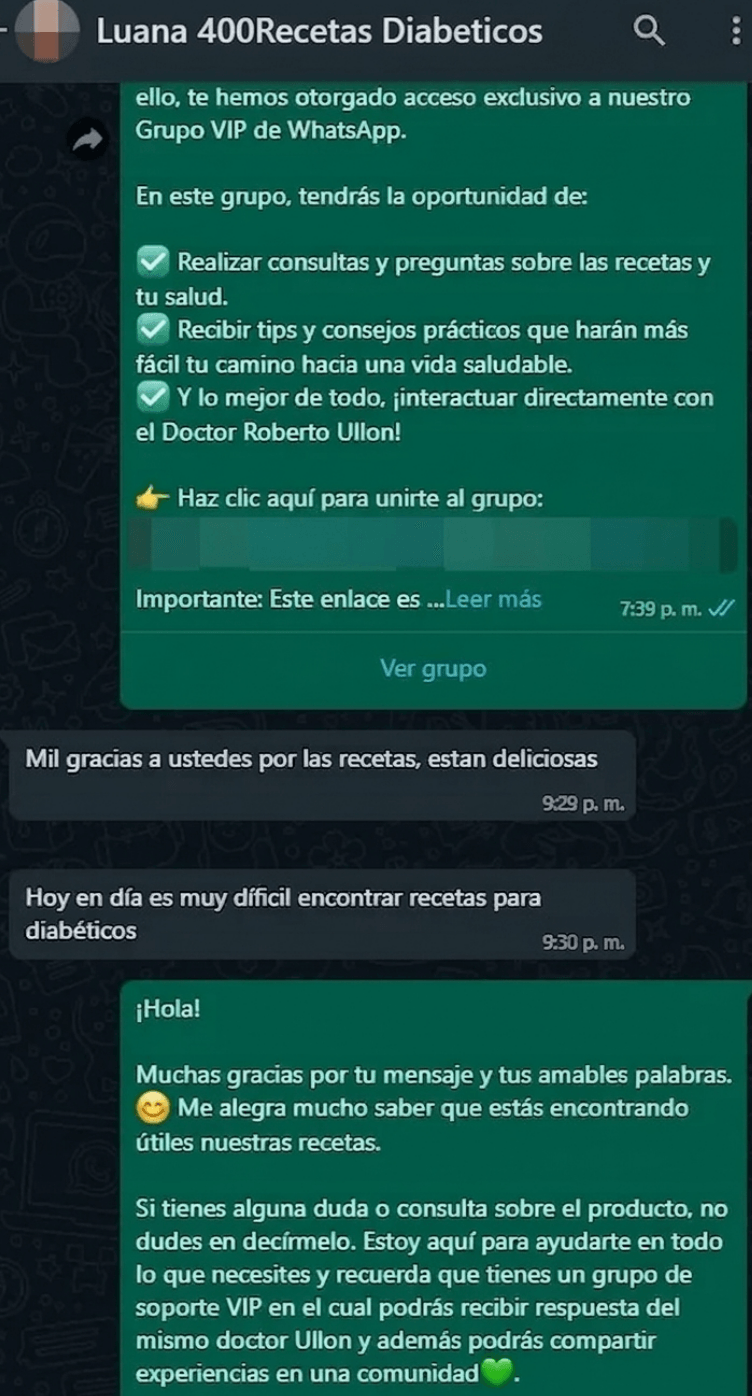Tap the contact's profile picture

coord(48,30)
